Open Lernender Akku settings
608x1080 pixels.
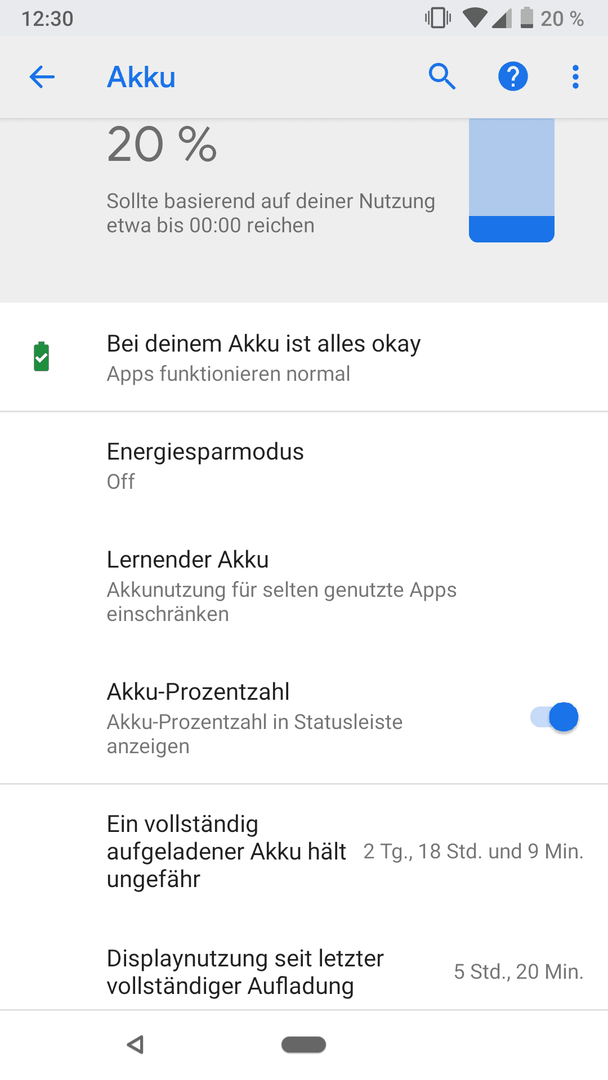click(x=304, y=585)
